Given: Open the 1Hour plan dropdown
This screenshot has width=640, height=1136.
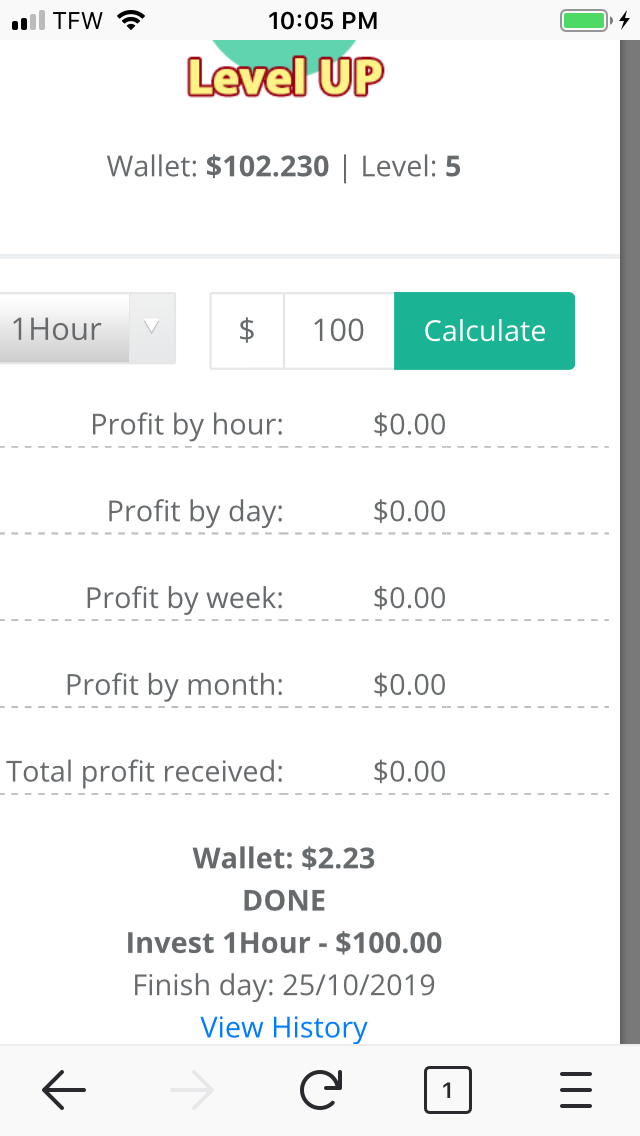Looking at the screenshot, I should point(87,328).
